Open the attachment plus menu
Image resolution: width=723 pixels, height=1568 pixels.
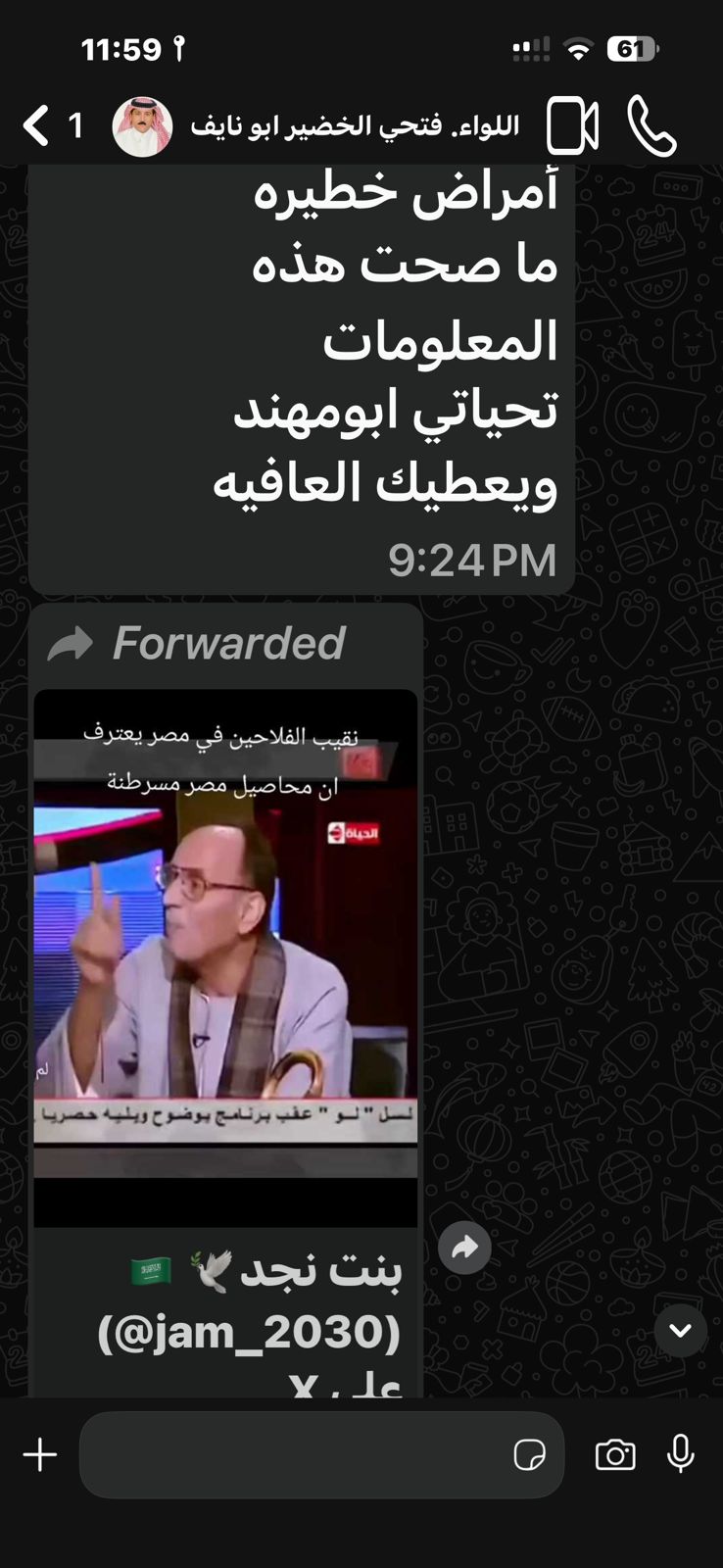pos(40,1455)
